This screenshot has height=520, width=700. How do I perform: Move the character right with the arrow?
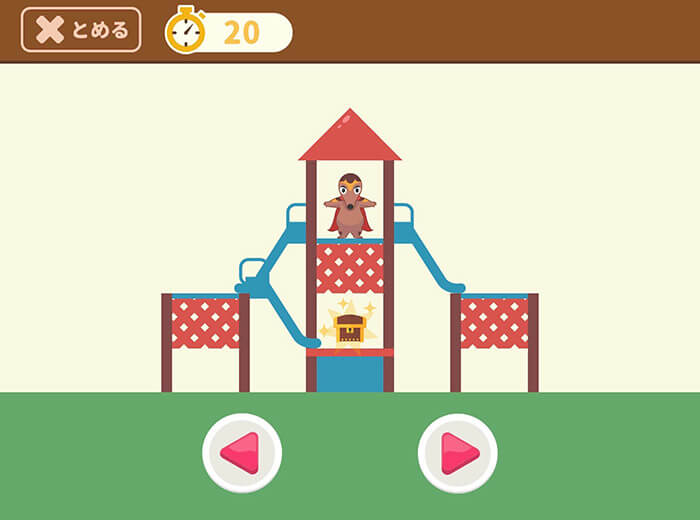tap(458, 453)
